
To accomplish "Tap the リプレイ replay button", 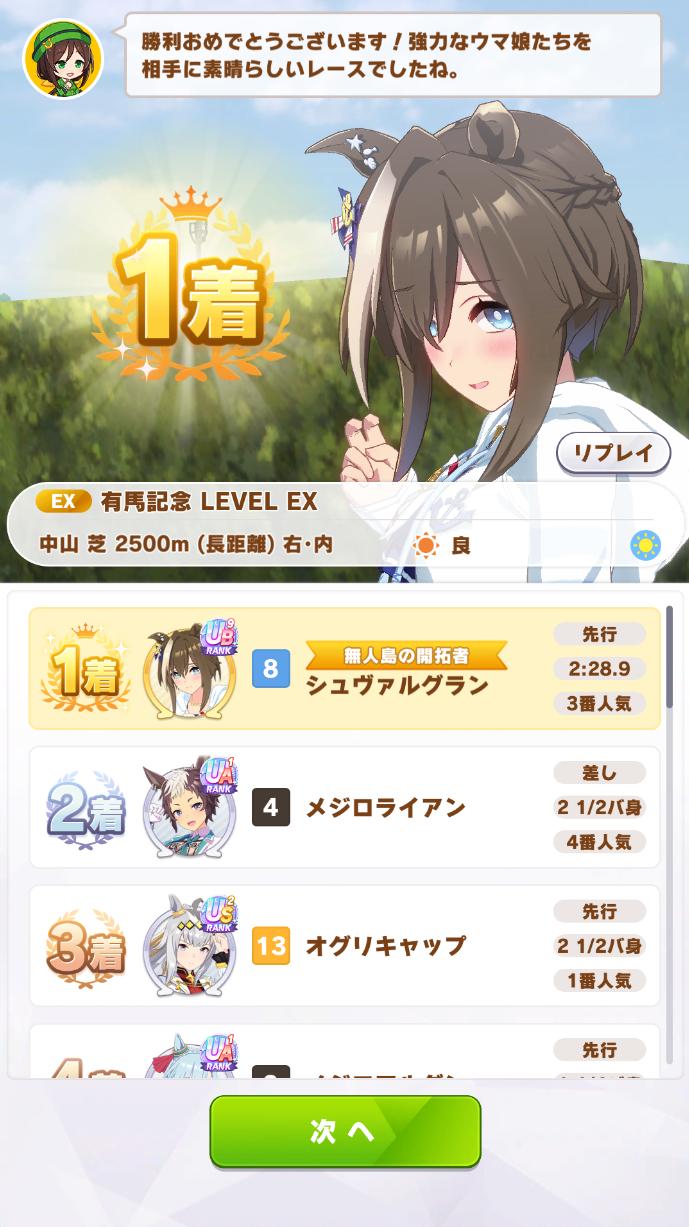I will pos(612,452).
